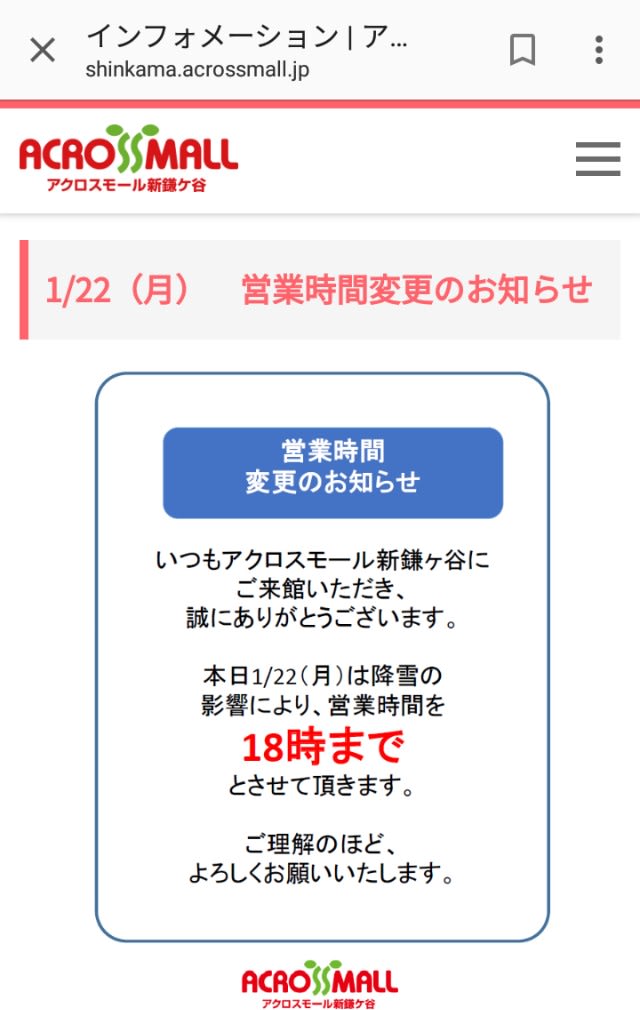Close the browser tab
This screenshot has height=1010, width=640.
pyautogui.click(x=42, y=50)
